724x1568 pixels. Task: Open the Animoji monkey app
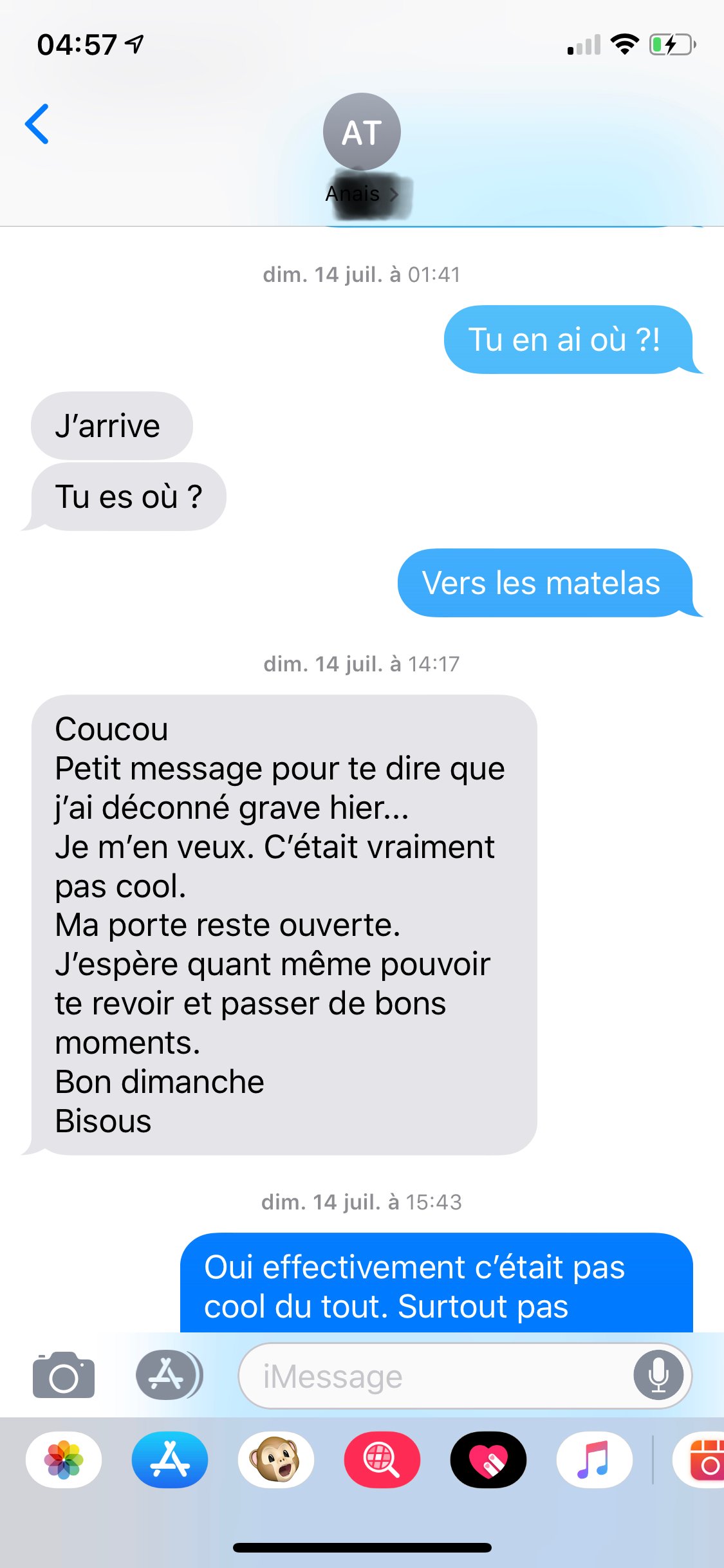[x=276, y=1460]
